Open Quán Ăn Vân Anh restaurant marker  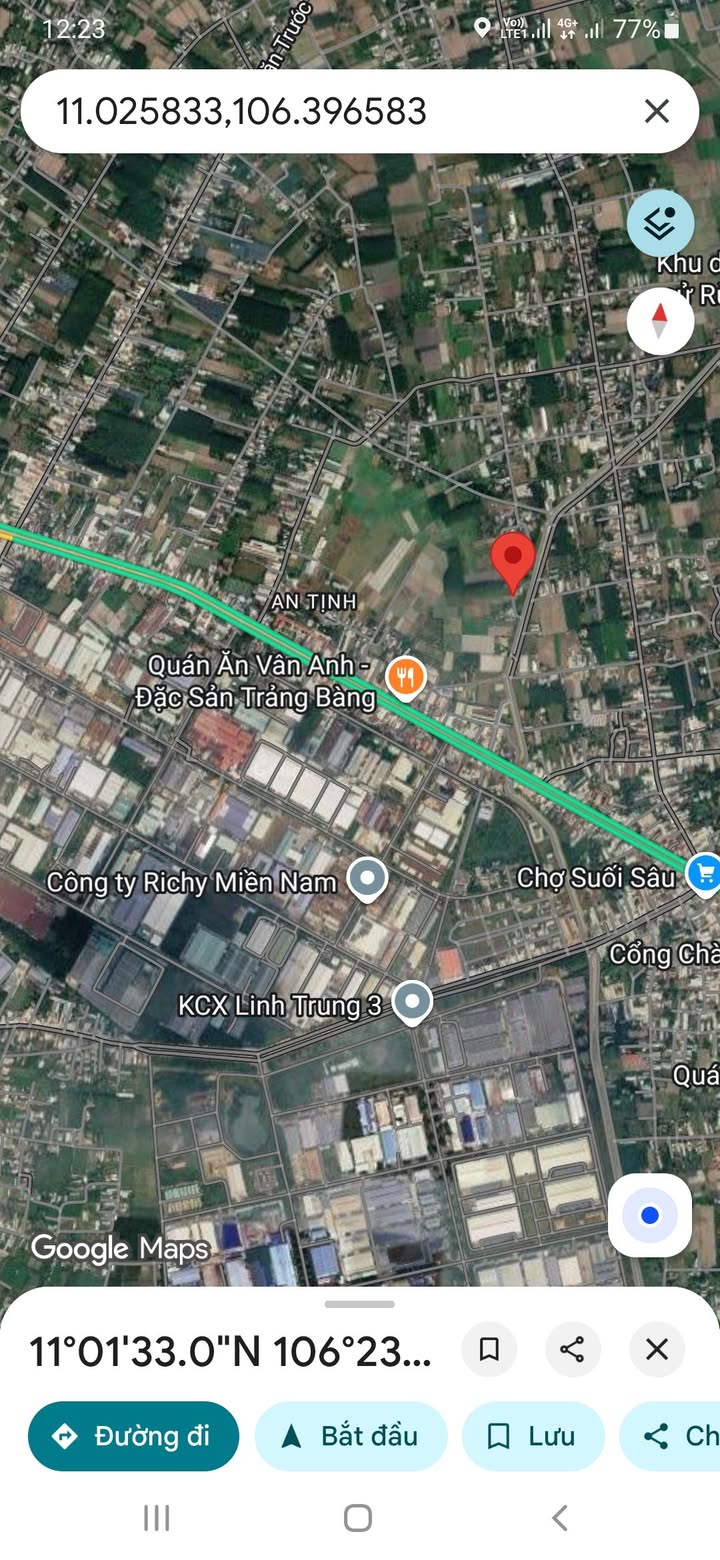(406, 678)
